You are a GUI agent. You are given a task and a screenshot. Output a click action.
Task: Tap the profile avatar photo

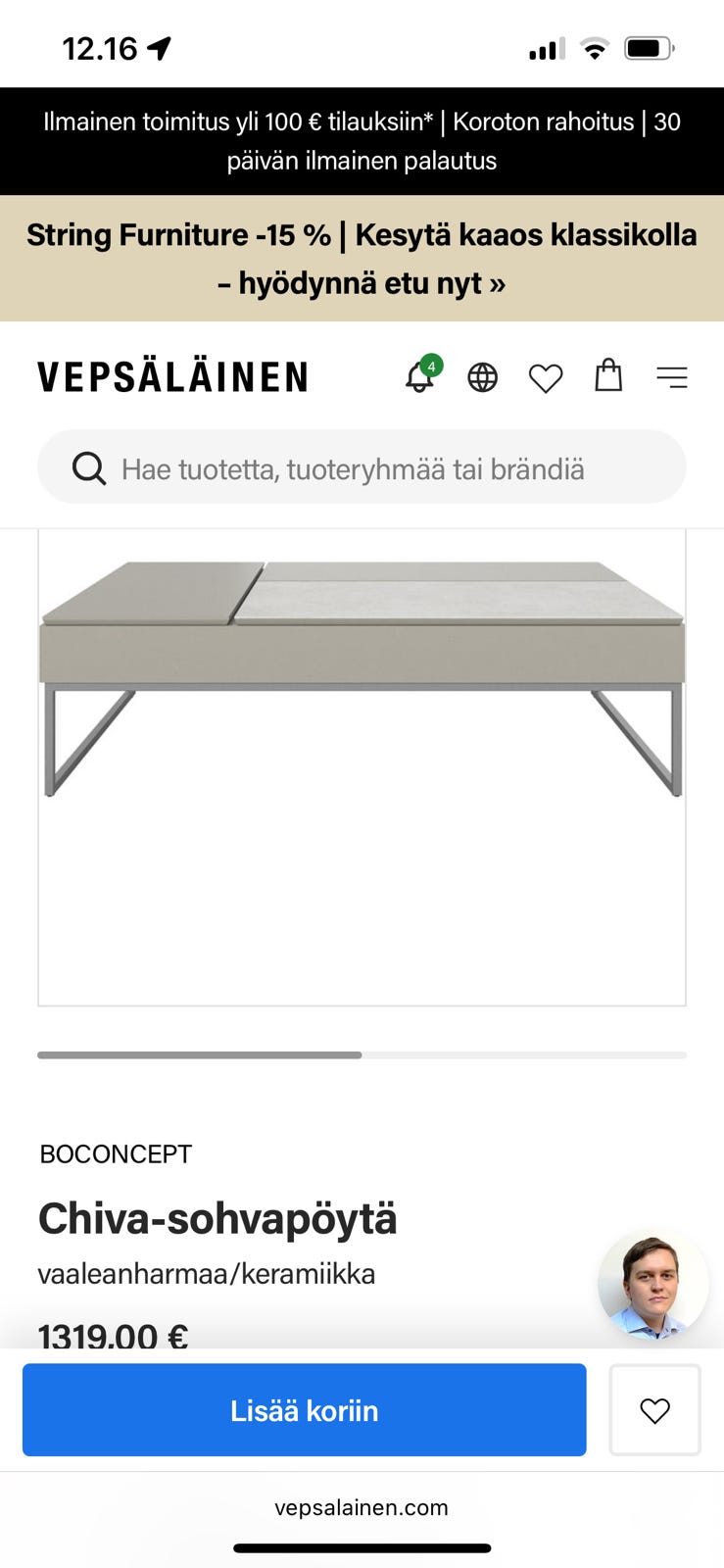653,1283
